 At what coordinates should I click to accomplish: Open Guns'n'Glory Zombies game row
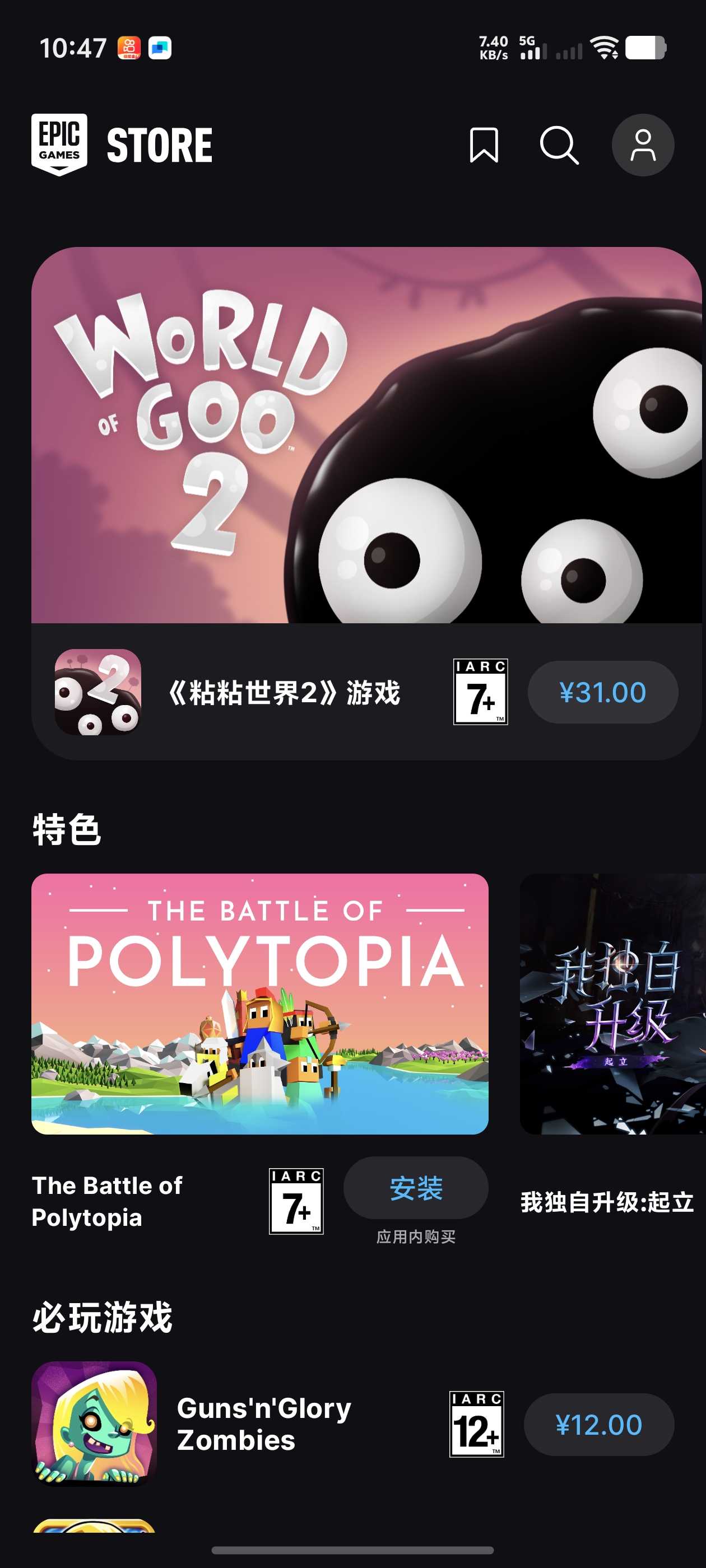263,1424
